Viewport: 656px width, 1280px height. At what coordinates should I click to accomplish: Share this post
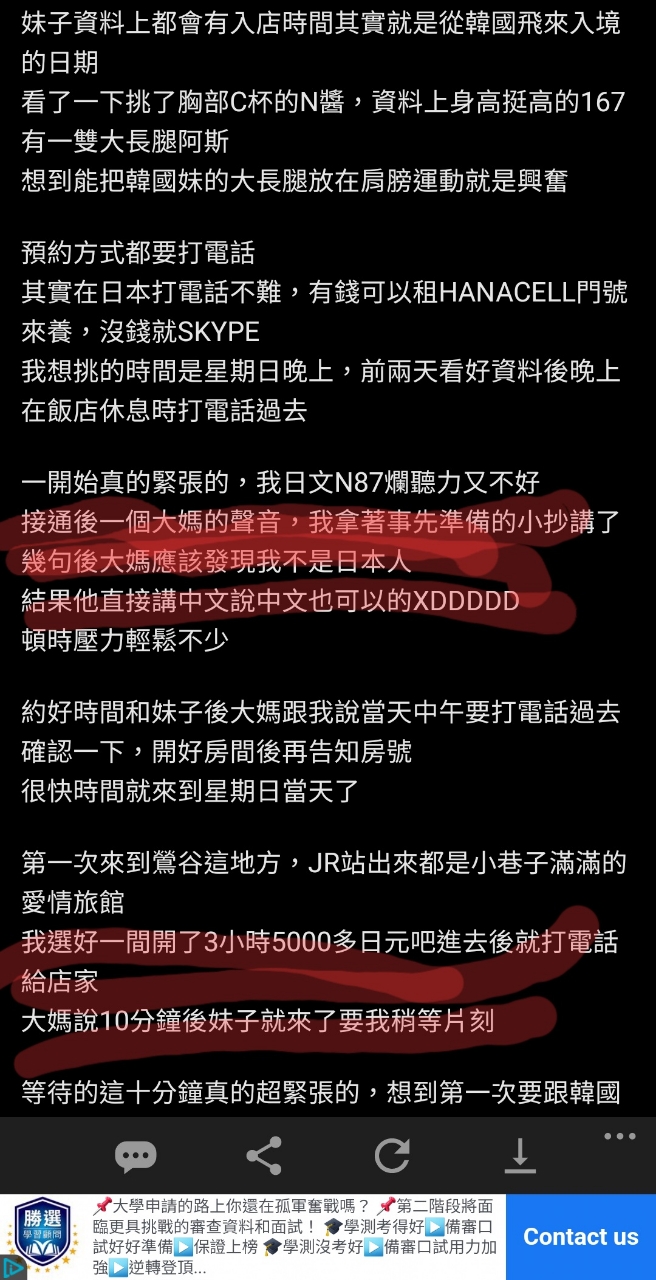[264, 1156]
